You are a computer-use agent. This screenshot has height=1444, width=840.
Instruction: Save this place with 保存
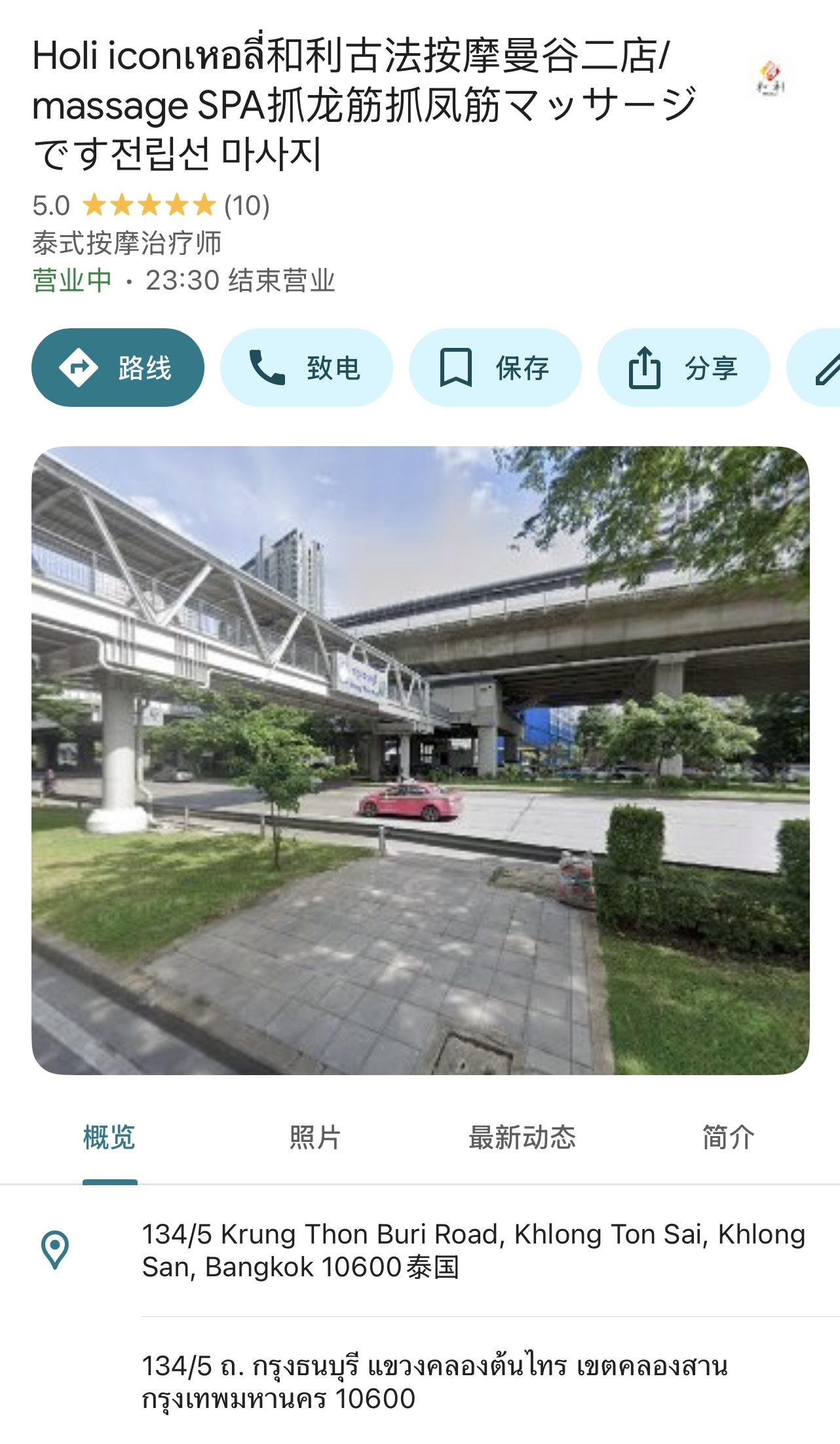pyautogui.click(x=495, y=368)
